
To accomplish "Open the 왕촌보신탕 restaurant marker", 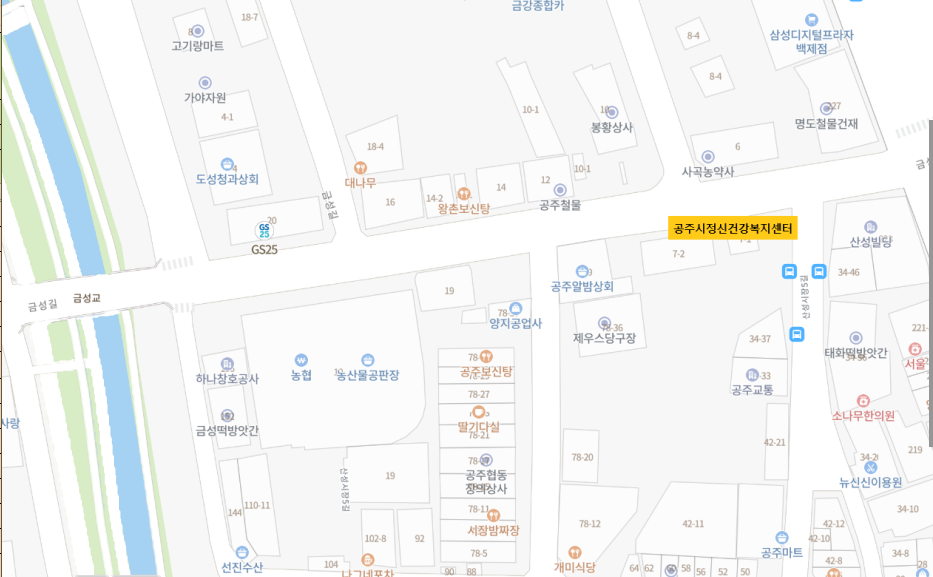I will (x=463, y=194).
